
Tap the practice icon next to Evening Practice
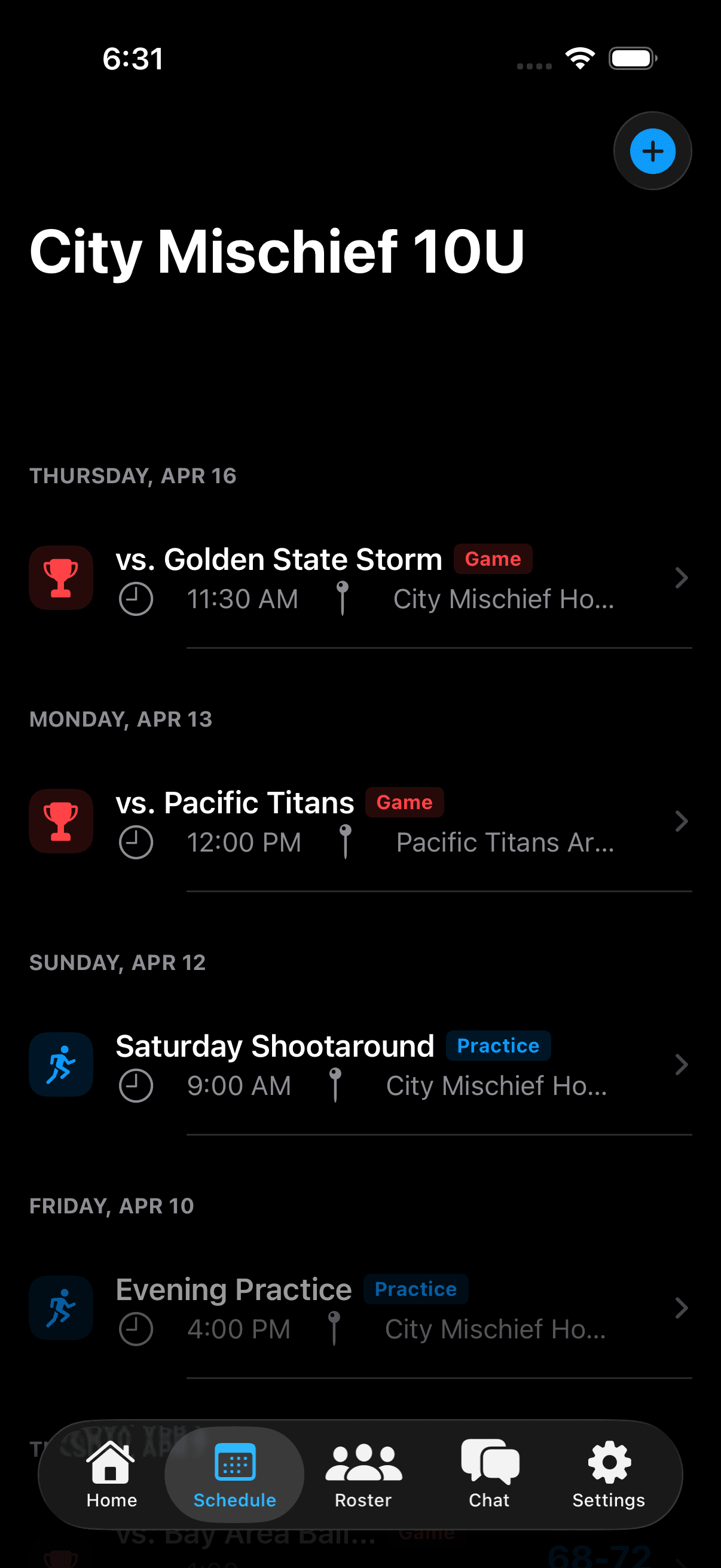pos(61,1307)
